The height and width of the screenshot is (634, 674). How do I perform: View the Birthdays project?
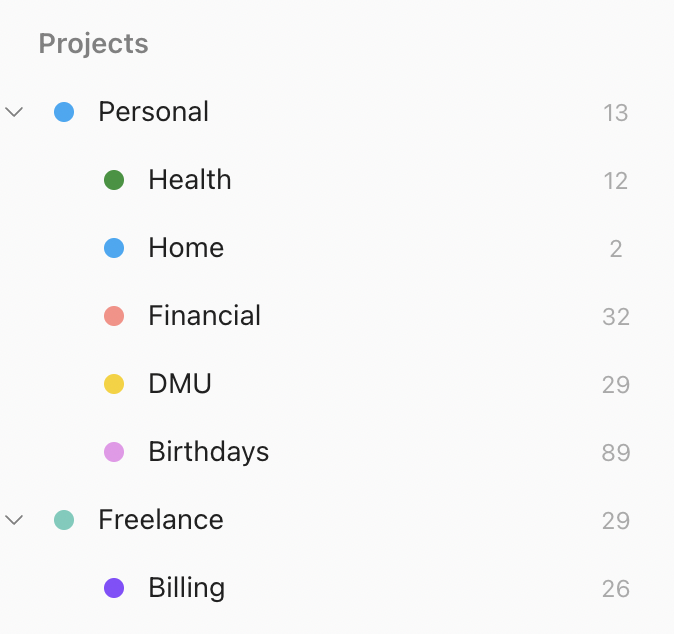(x=208, y=452)
